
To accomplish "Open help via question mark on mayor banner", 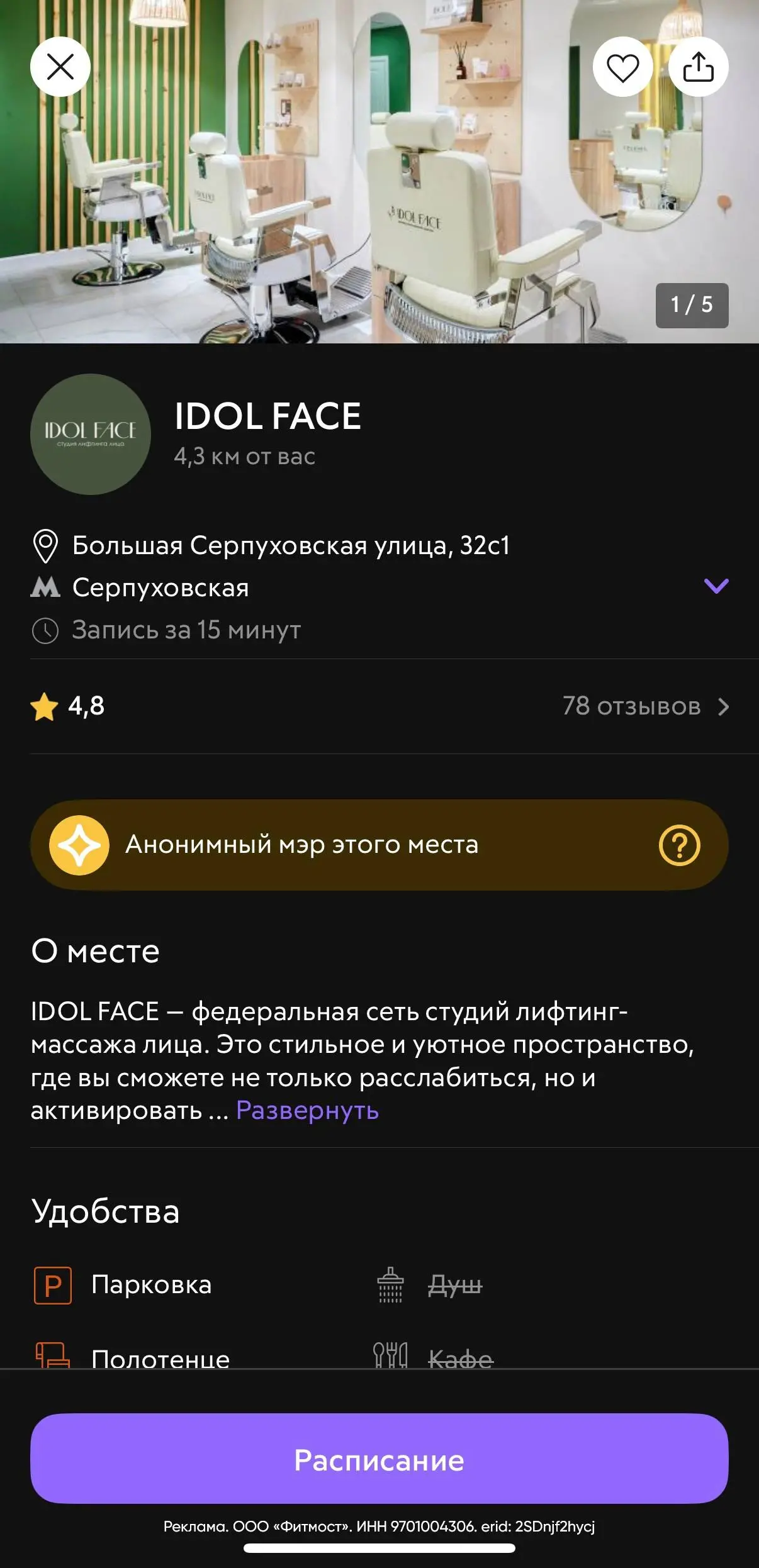I will (681, 844).
